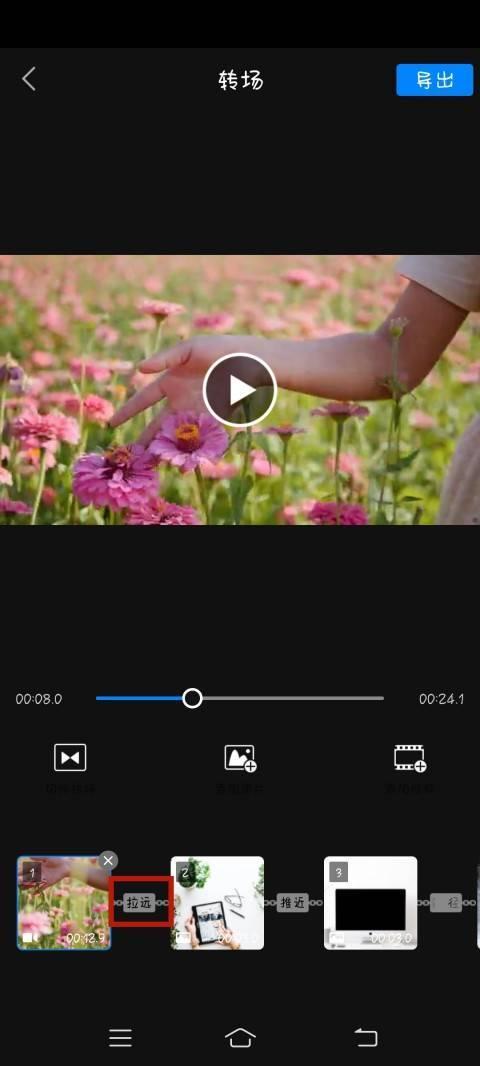Select clip 3 thumbnail
Viewport: 480px width, 1066px height.
(371, 903)
